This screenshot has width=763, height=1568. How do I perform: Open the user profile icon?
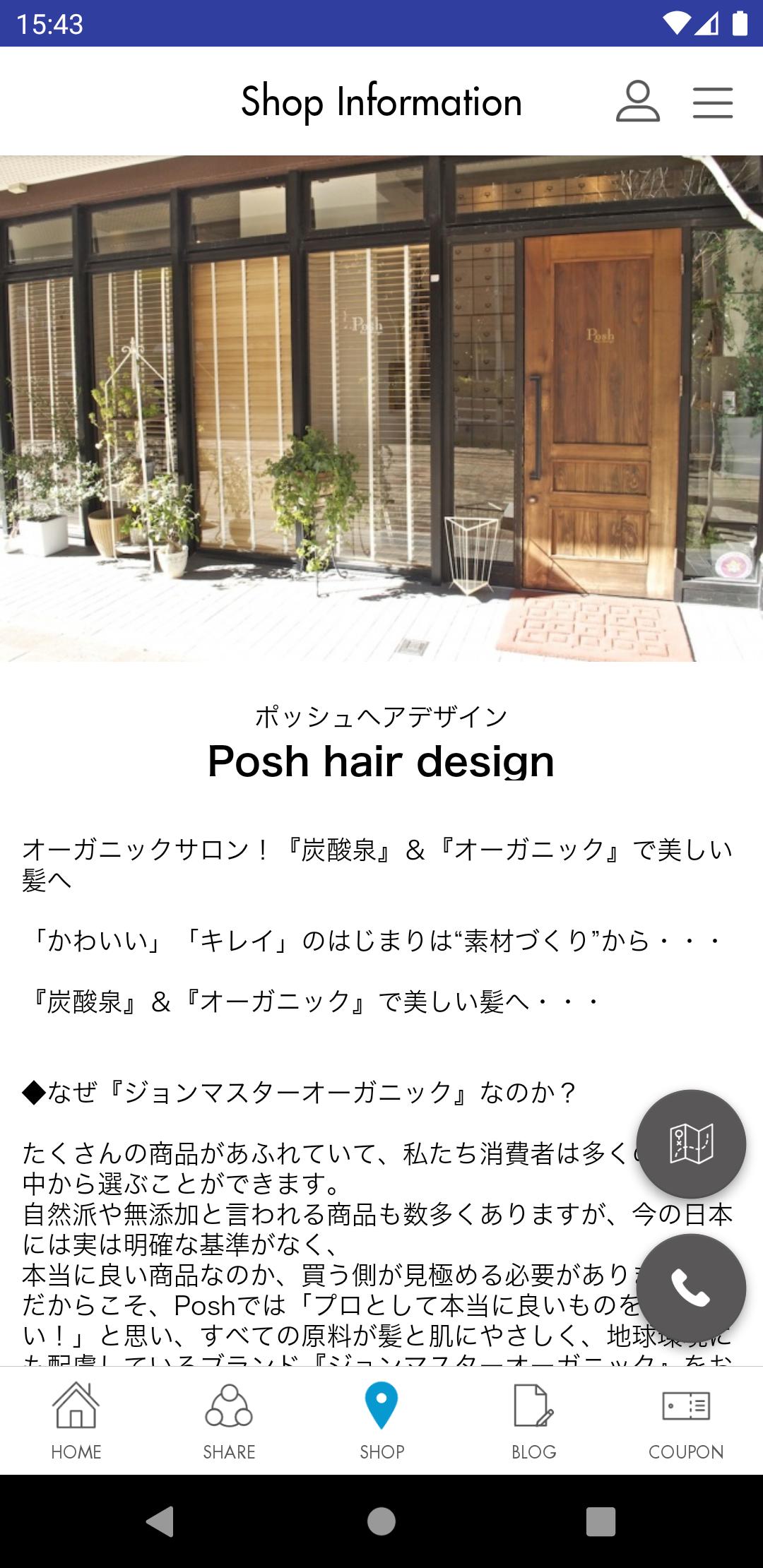[x=637, y=101]
